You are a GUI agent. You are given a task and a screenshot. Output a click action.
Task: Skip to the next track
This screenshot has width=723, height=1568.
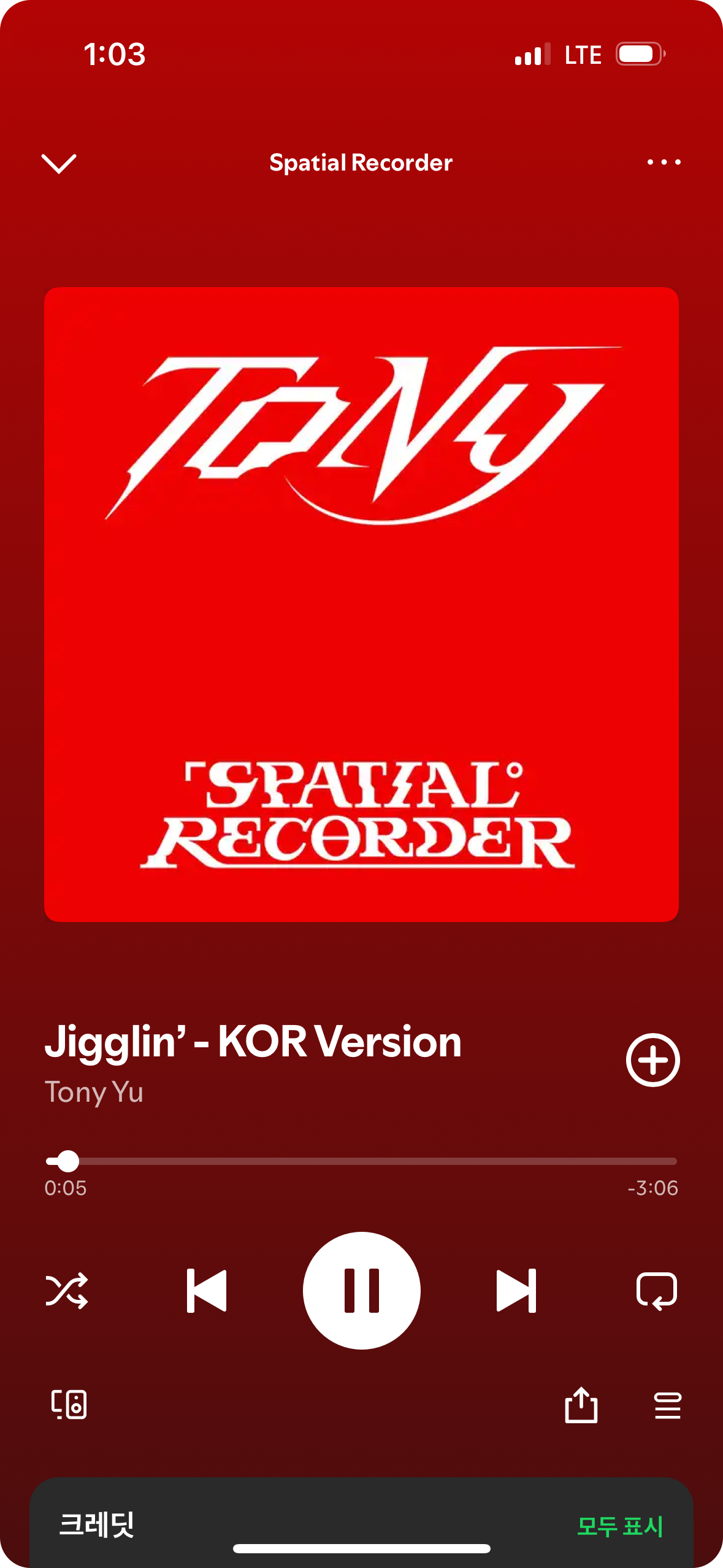516,1291
